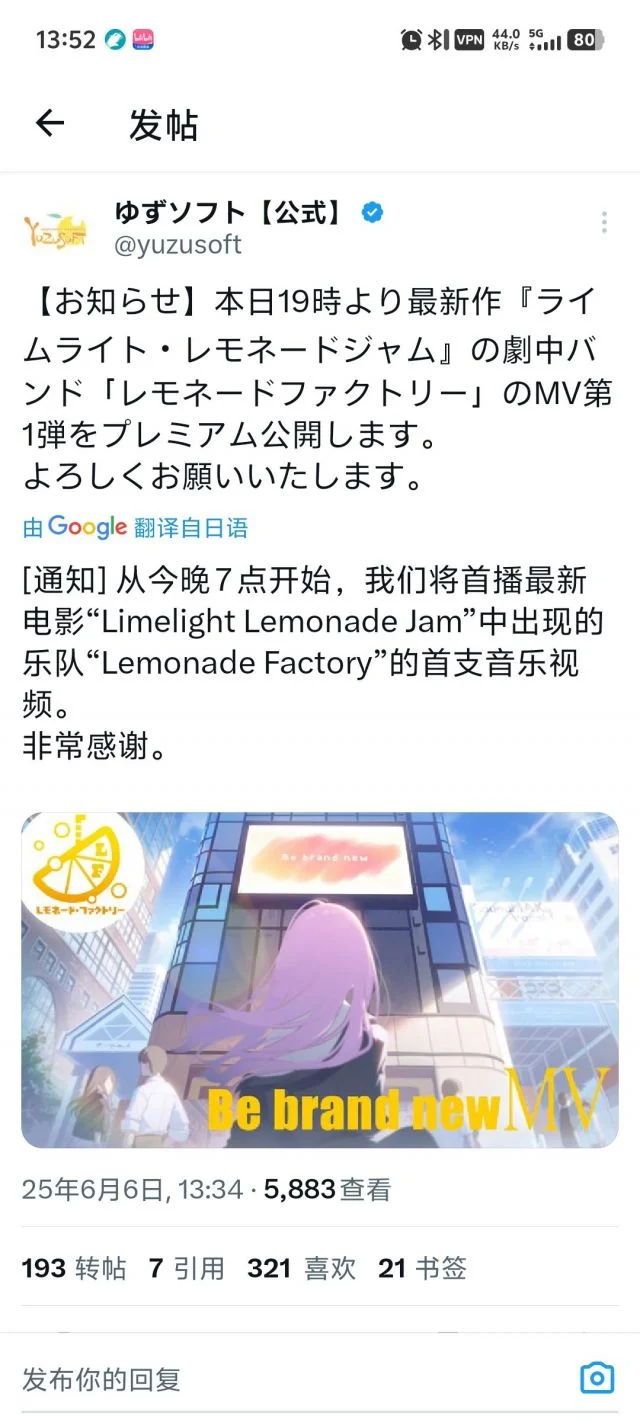Go back using the arrow icon
Screen dimensions: 640x1422
click(x=50, y=124)
